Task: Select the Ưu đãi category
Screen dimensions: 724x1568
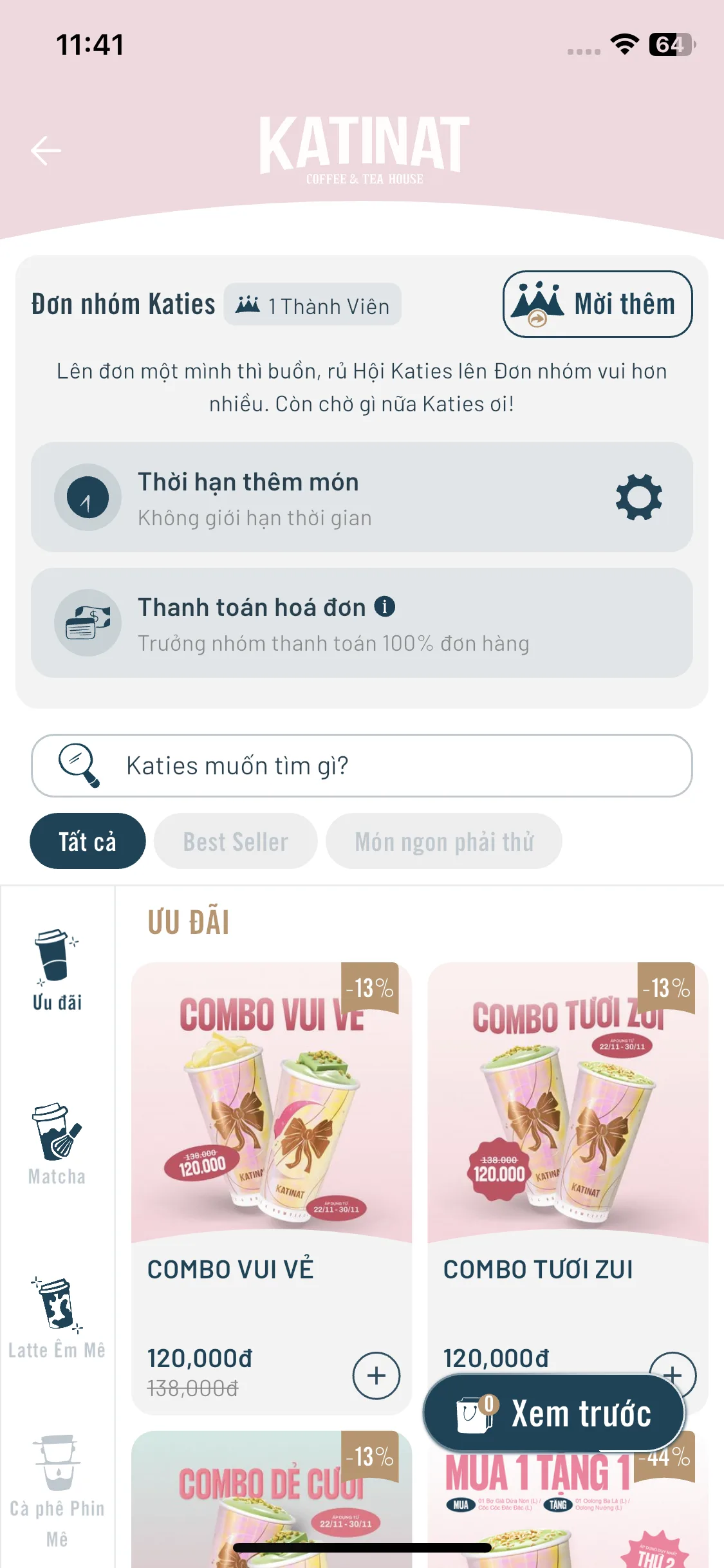Action: (57, 970)
